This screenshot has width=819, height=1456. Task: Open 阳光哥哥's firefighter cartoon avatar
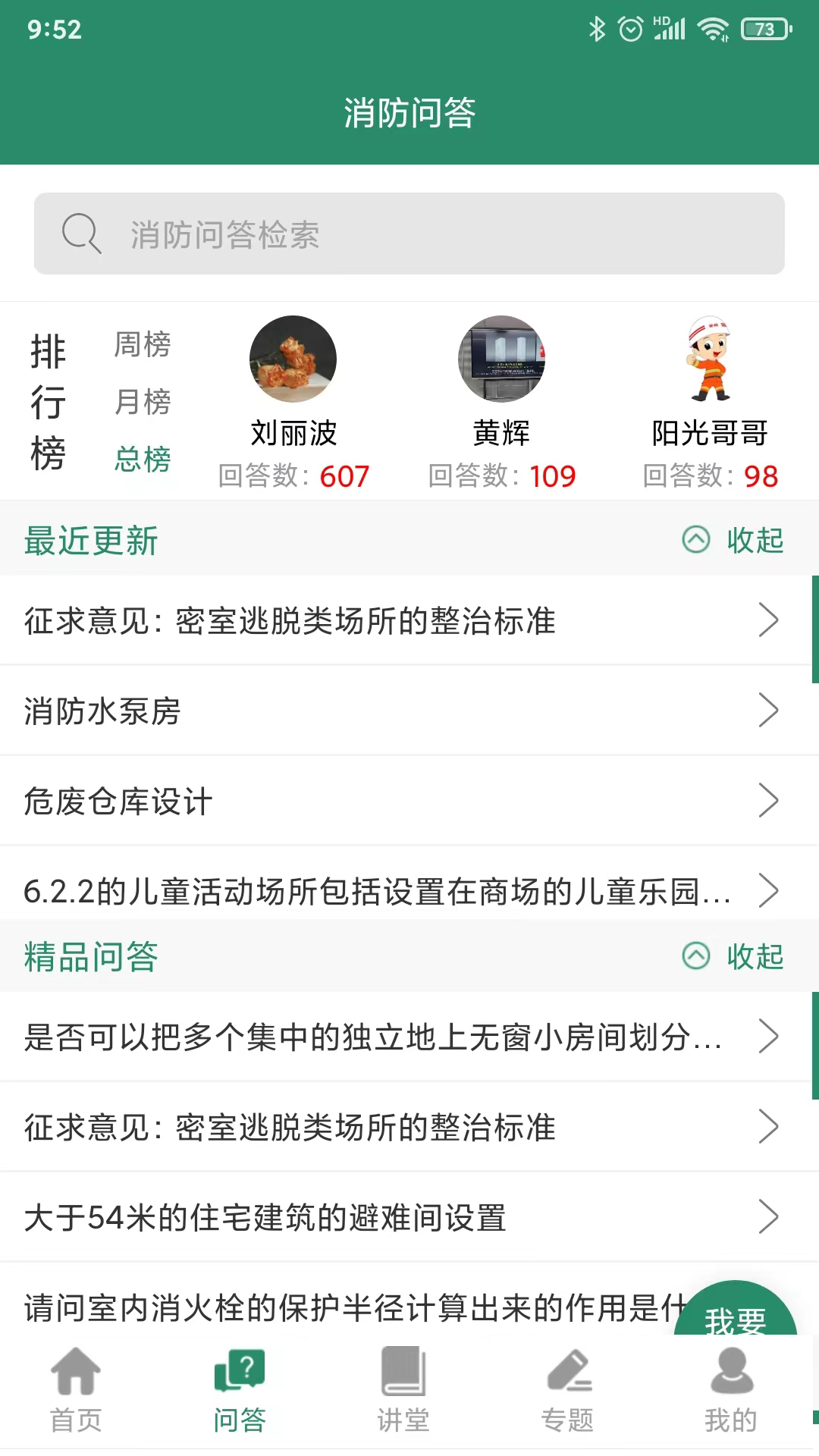709,360
